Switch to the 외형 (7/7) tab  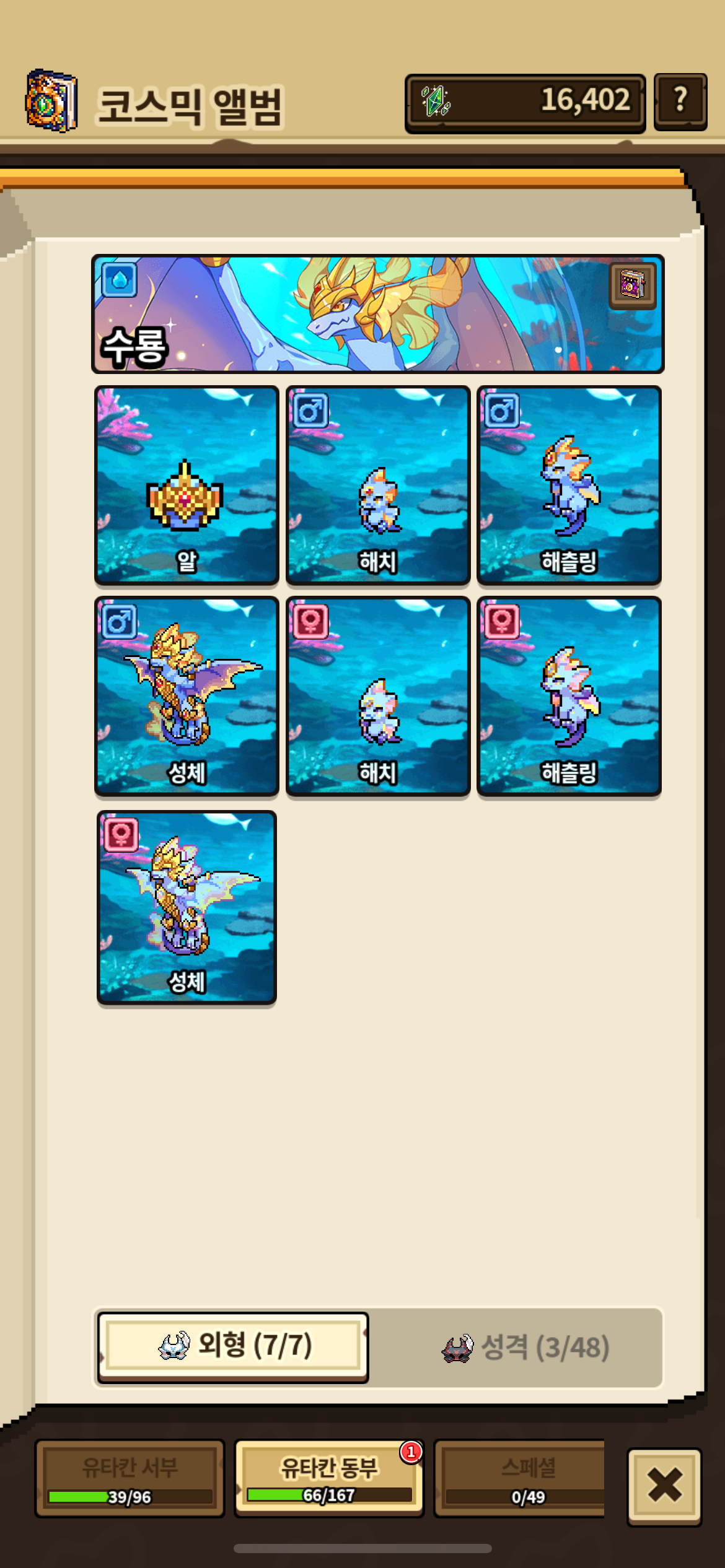click(x=233, y=1347)
